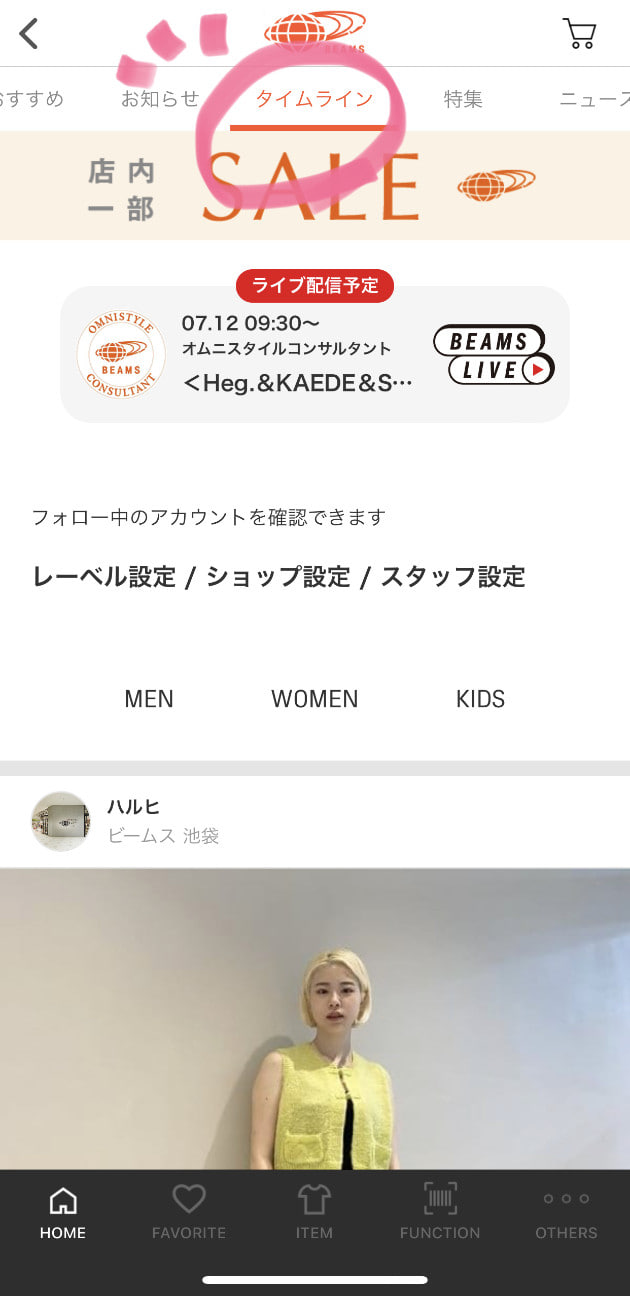Go to HOME in bottom navigation
The image size is (630, 1296).
point(63,1213)
